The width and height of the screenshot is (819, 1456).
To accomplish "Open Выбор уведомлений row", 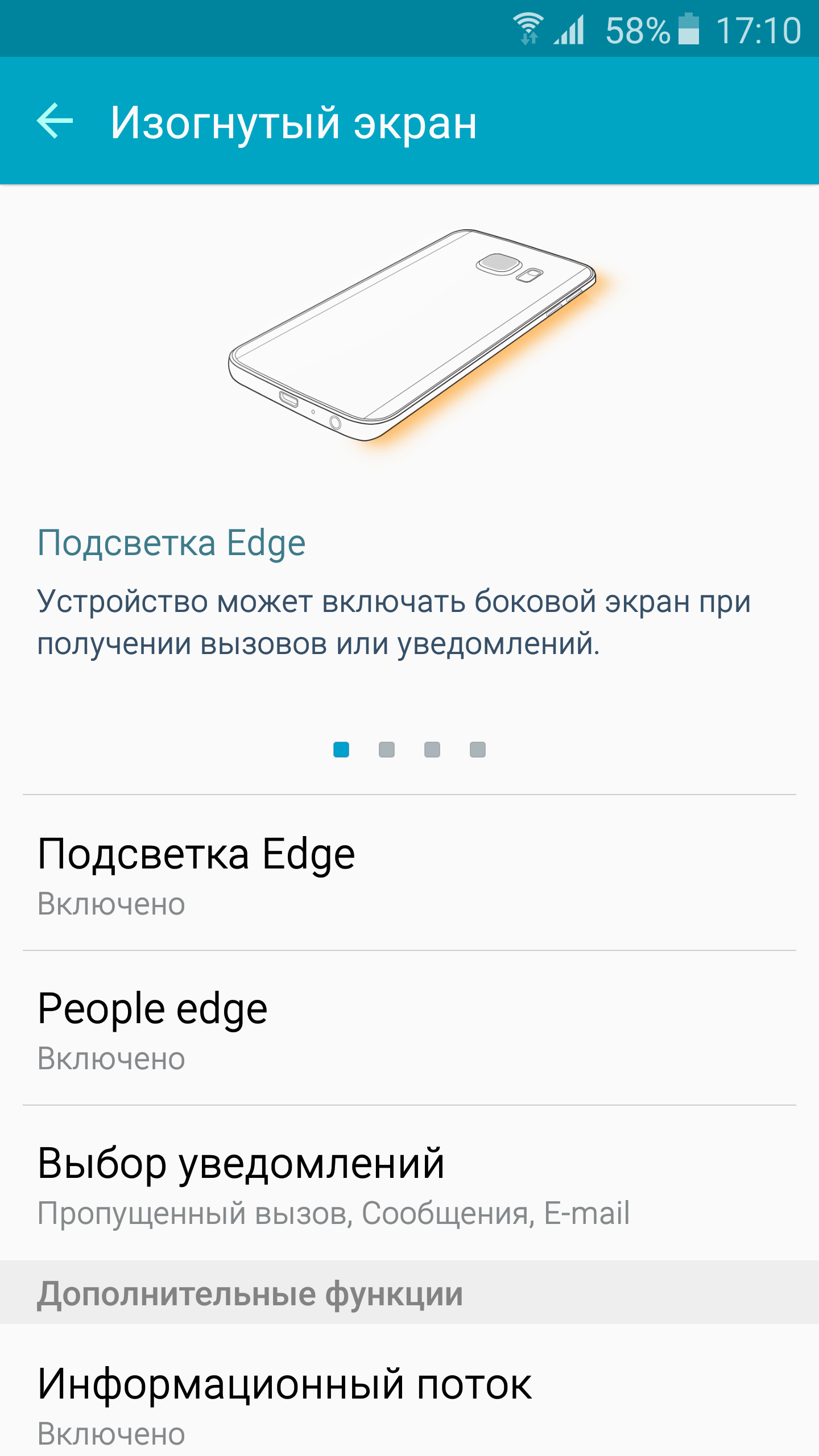I will point(409,1183).
